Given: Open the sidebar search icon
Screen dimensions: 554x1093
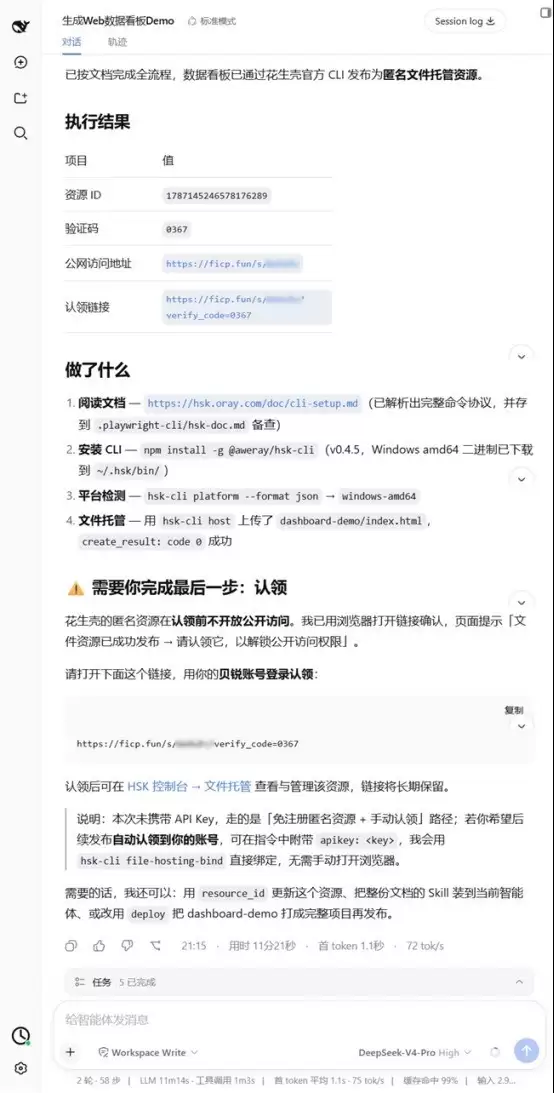Looking at the screenshot, I should tap(21, 133).
